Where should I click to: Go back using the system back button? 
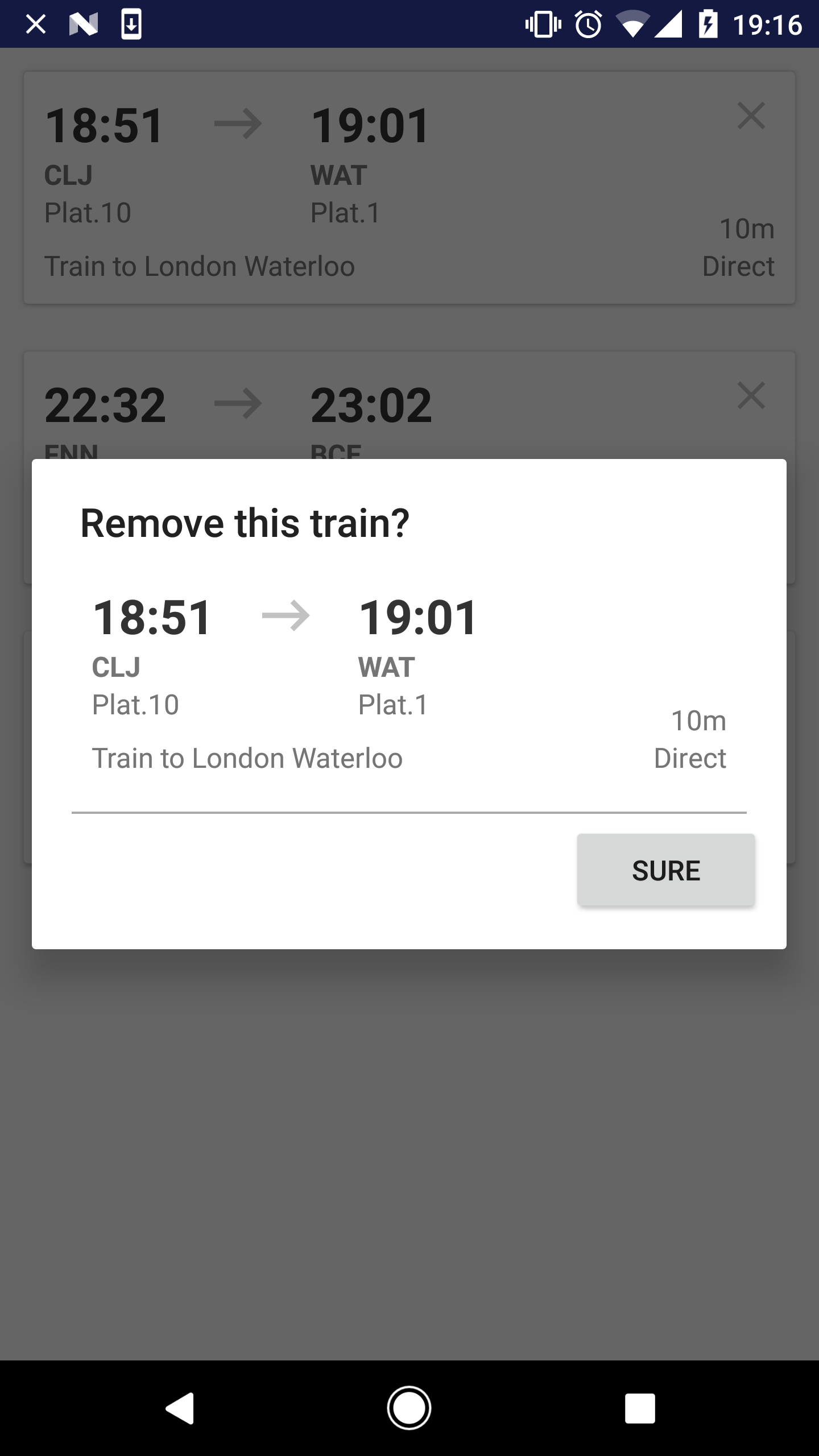pyautogui.click(x=180, y=1408)
